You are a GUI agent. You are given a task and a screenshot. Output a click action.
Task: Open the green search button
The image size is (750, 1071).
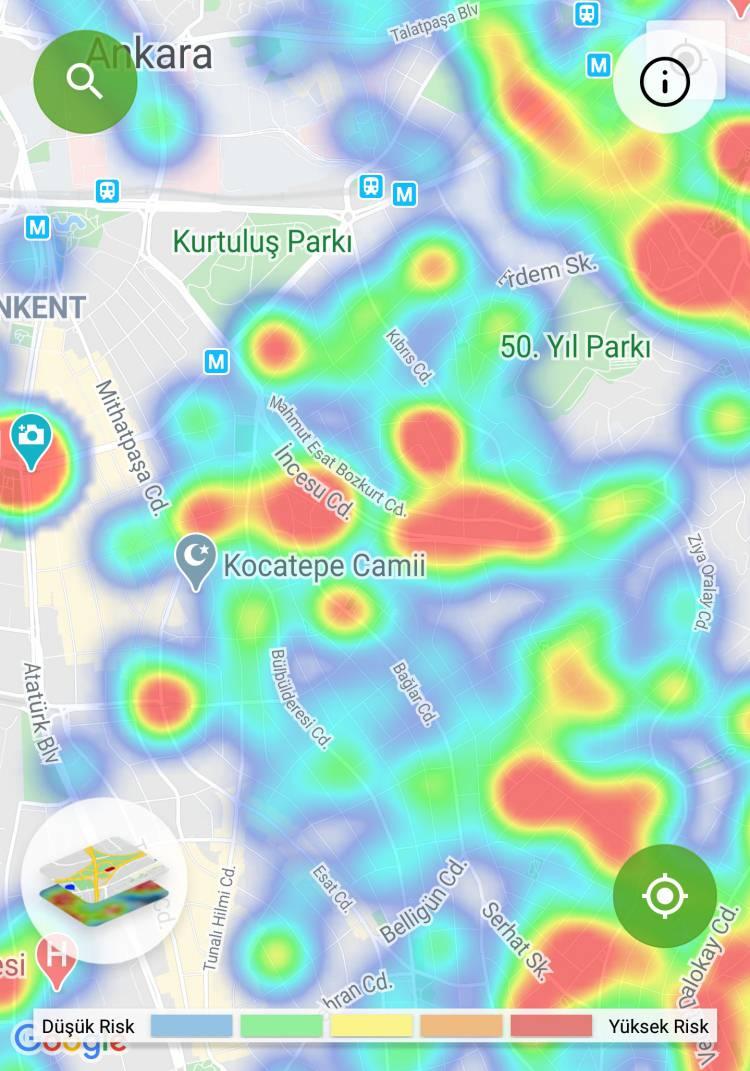click(85, 82)
